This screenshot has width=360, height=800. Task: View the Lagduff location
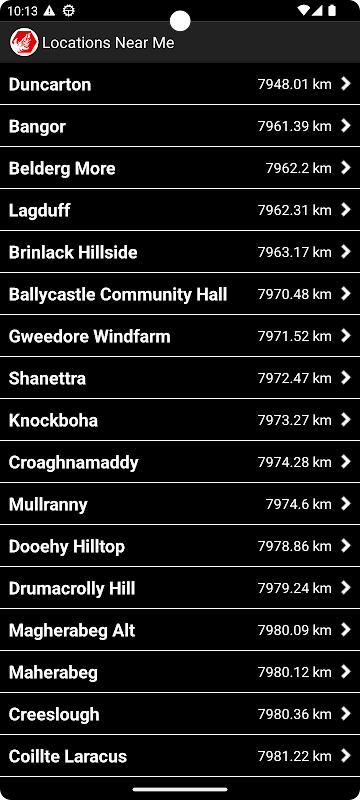pos(180,210)
